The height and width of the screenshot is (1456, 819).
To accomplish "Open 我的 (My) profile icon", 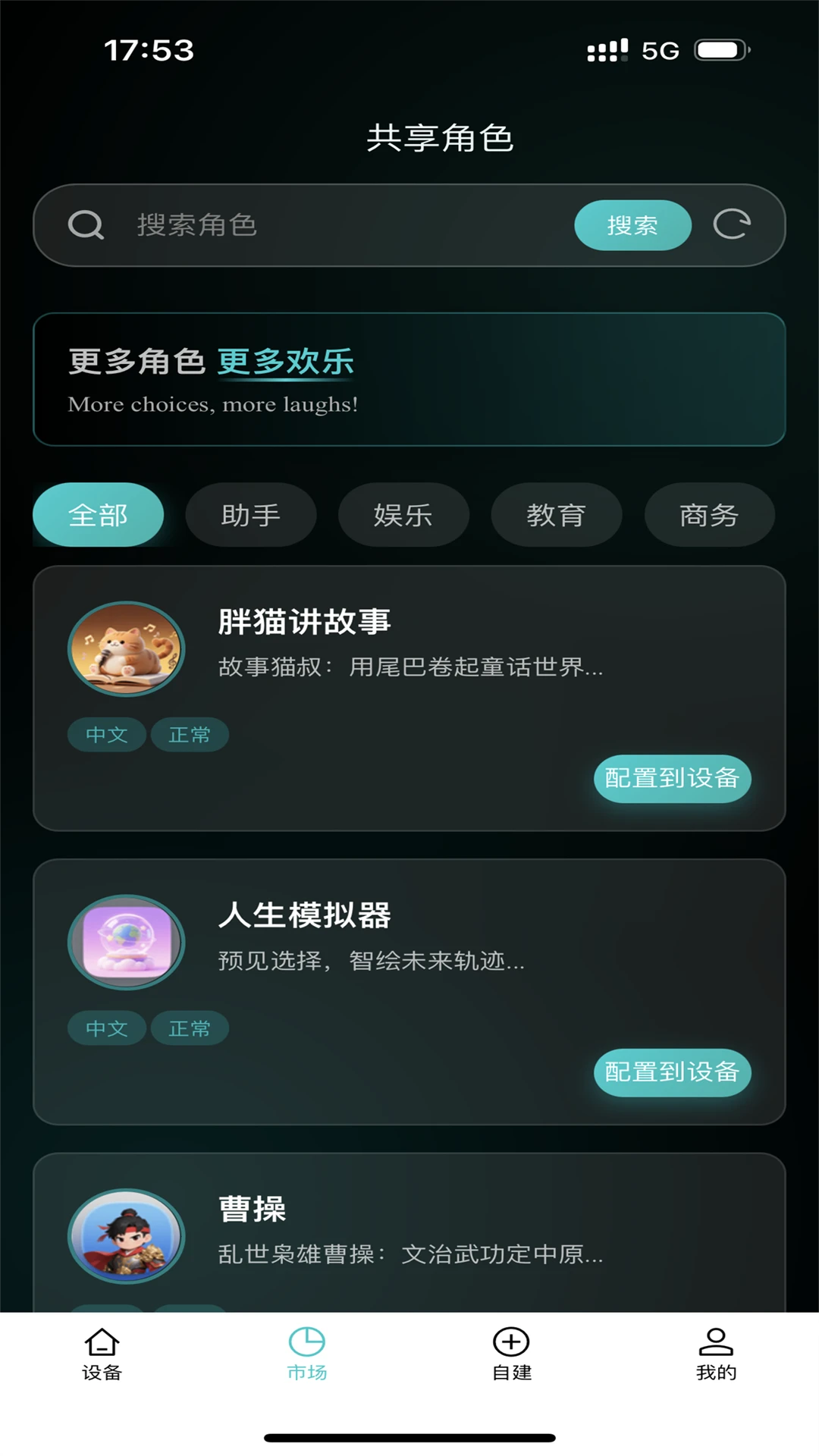I will (x=715, y=1341).
